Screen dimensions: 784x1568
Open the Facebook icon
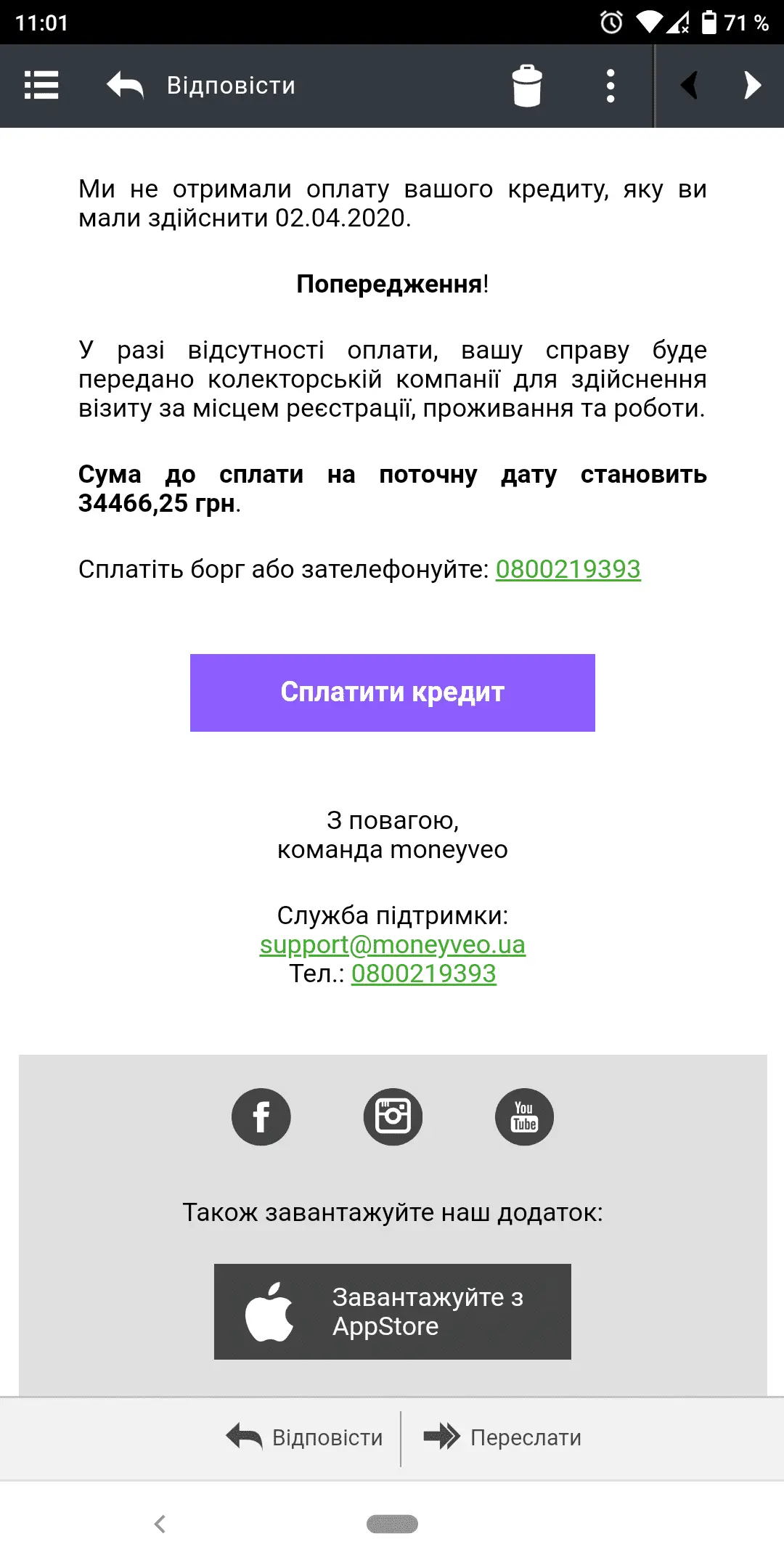click(261, 1116)
